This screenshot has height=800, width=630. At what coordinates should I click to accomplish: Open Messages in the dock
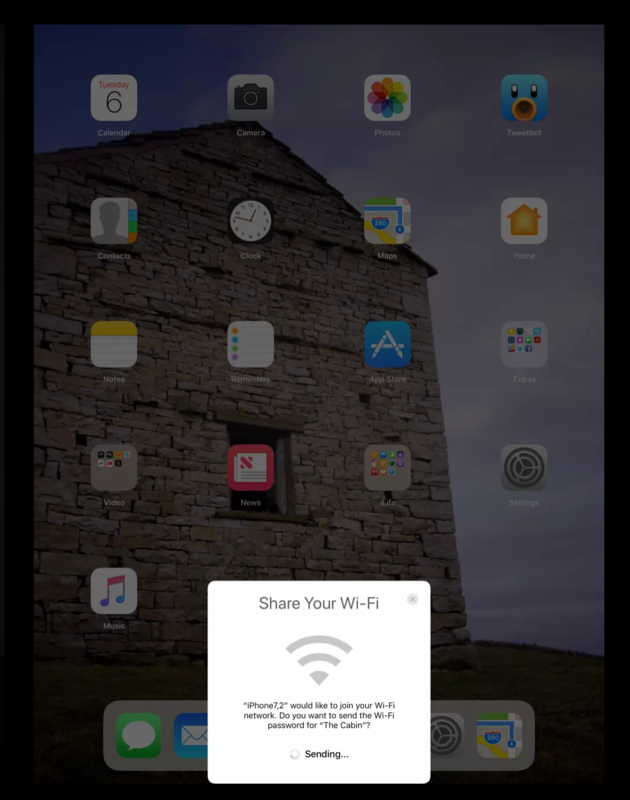point(139,735)
